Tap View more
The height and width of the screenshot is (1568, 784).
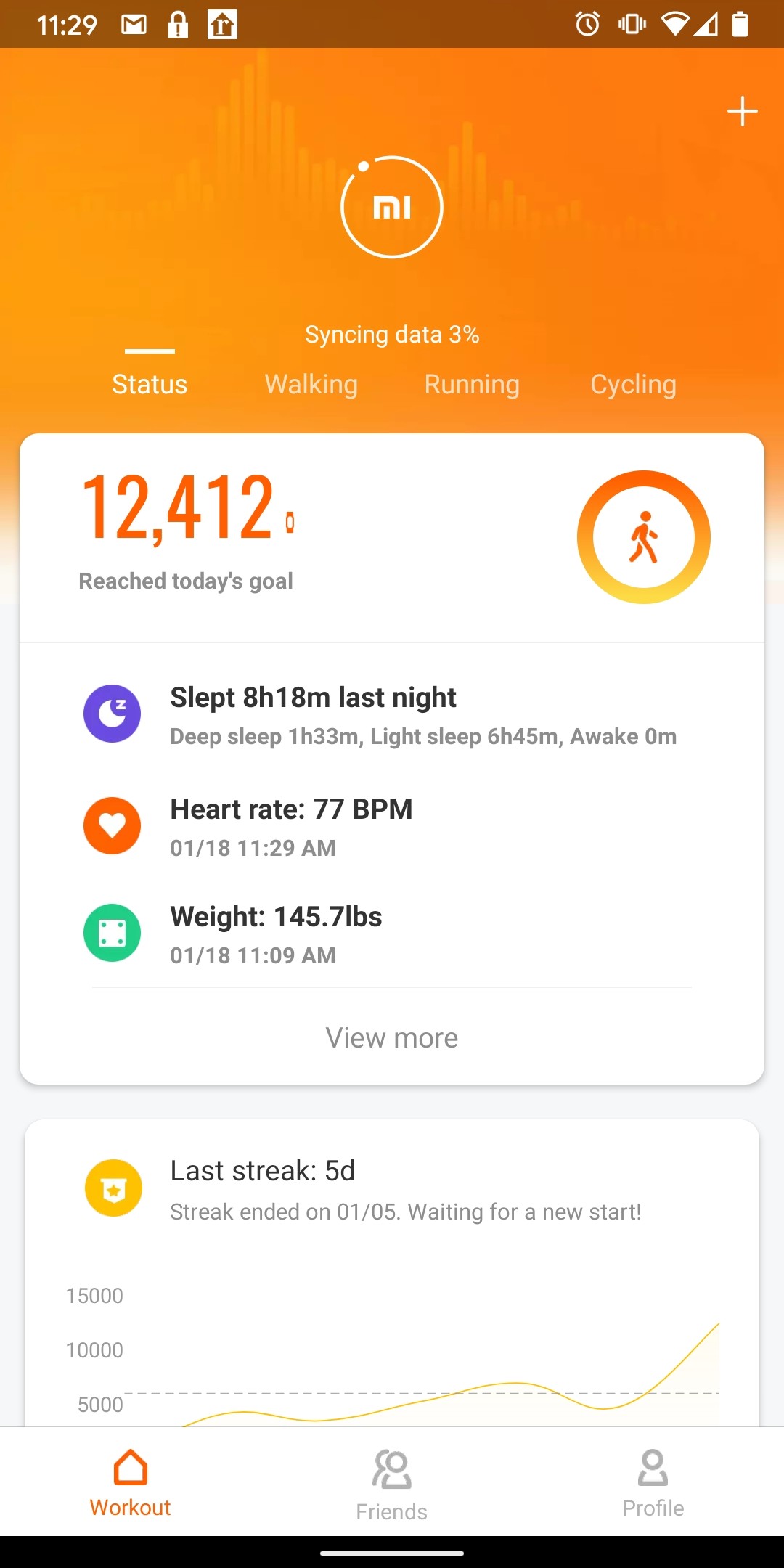coord(392,1037)
